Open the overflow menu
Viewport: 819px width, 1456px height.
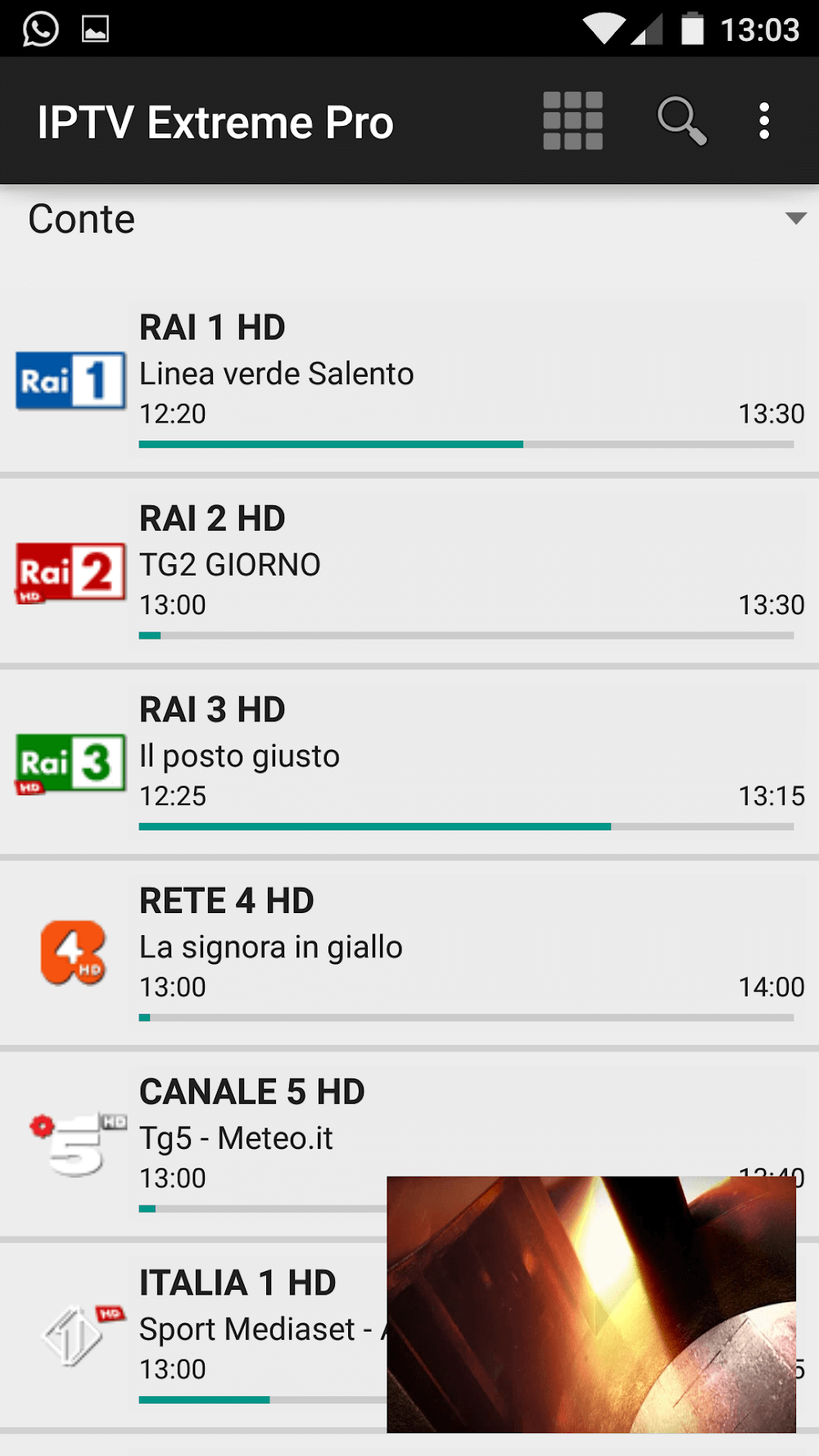pos(764,121)
